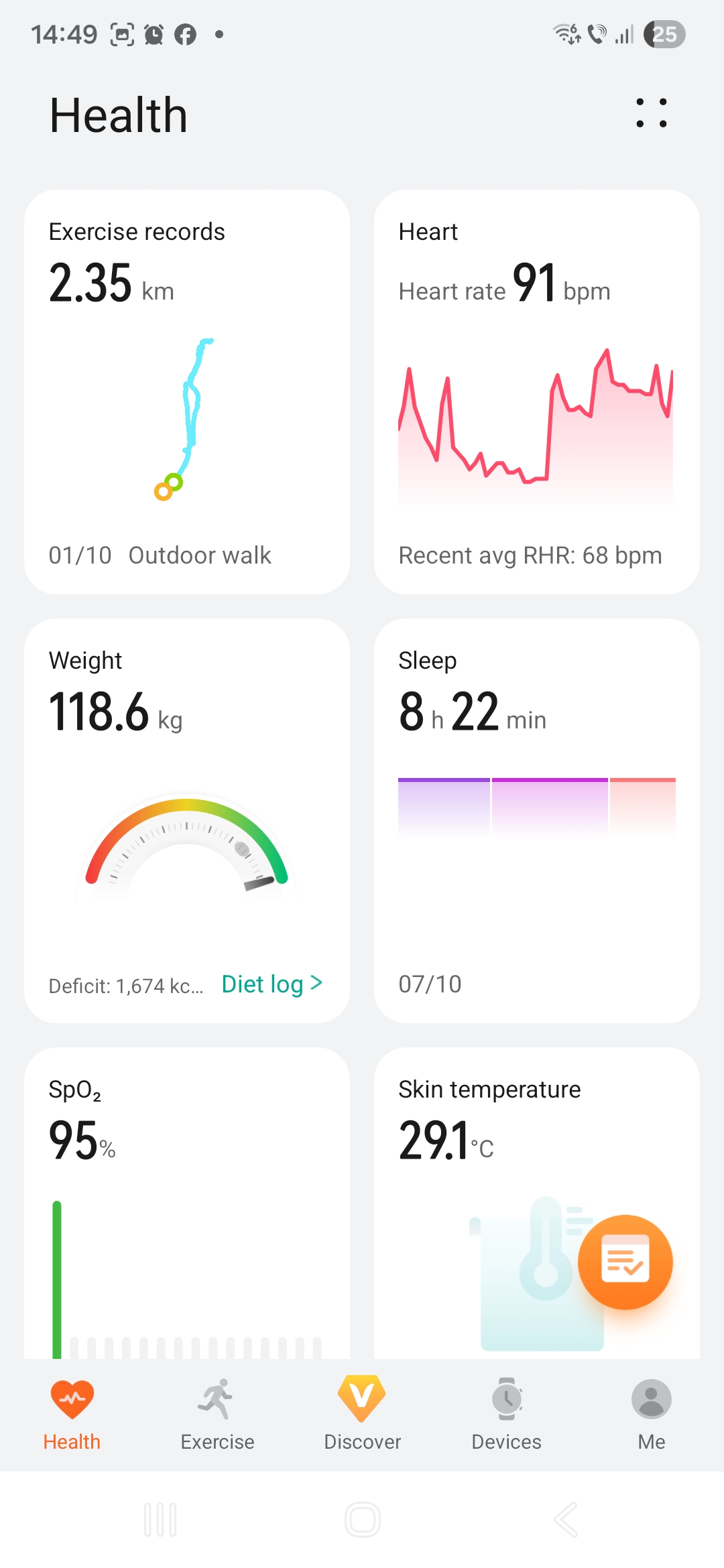This screenshot has height=1568, width=724.
Task: Open the Sleep card
Action: coord(536,821)
